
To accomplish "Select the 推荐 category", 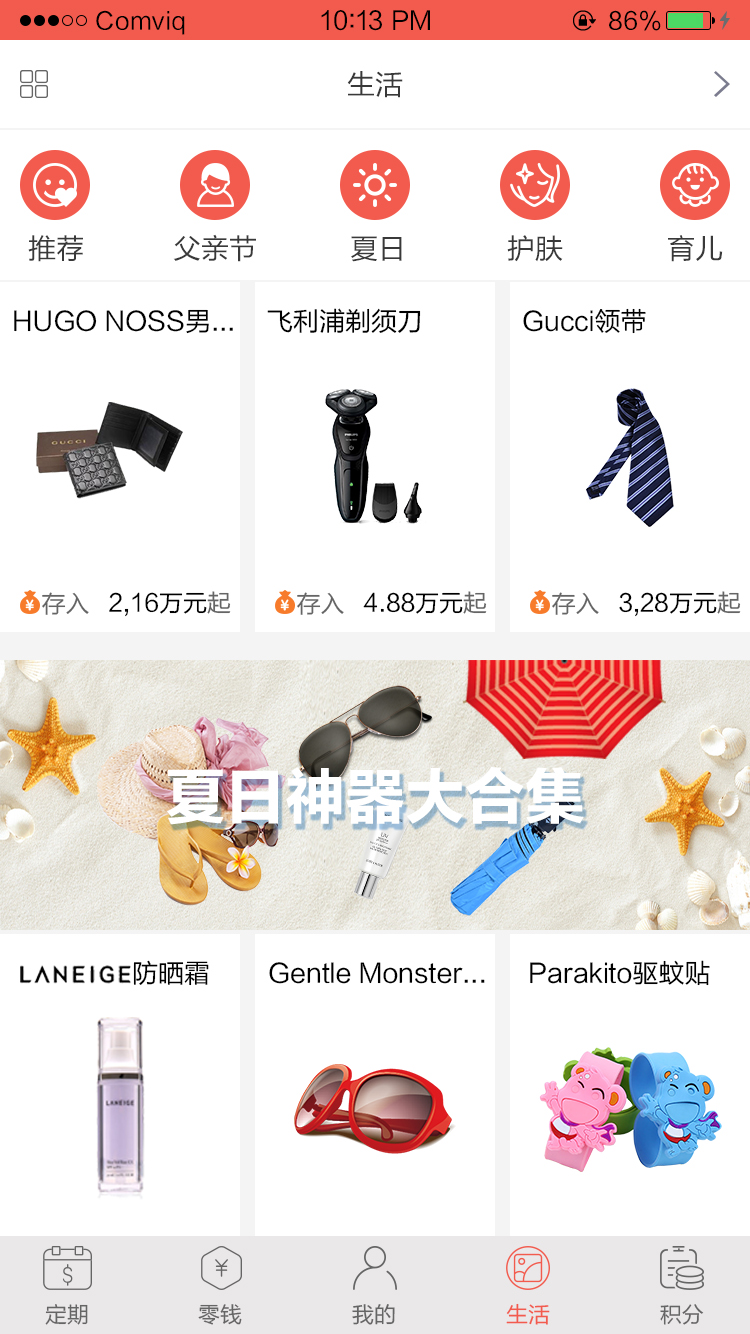I will pos(55,206).
